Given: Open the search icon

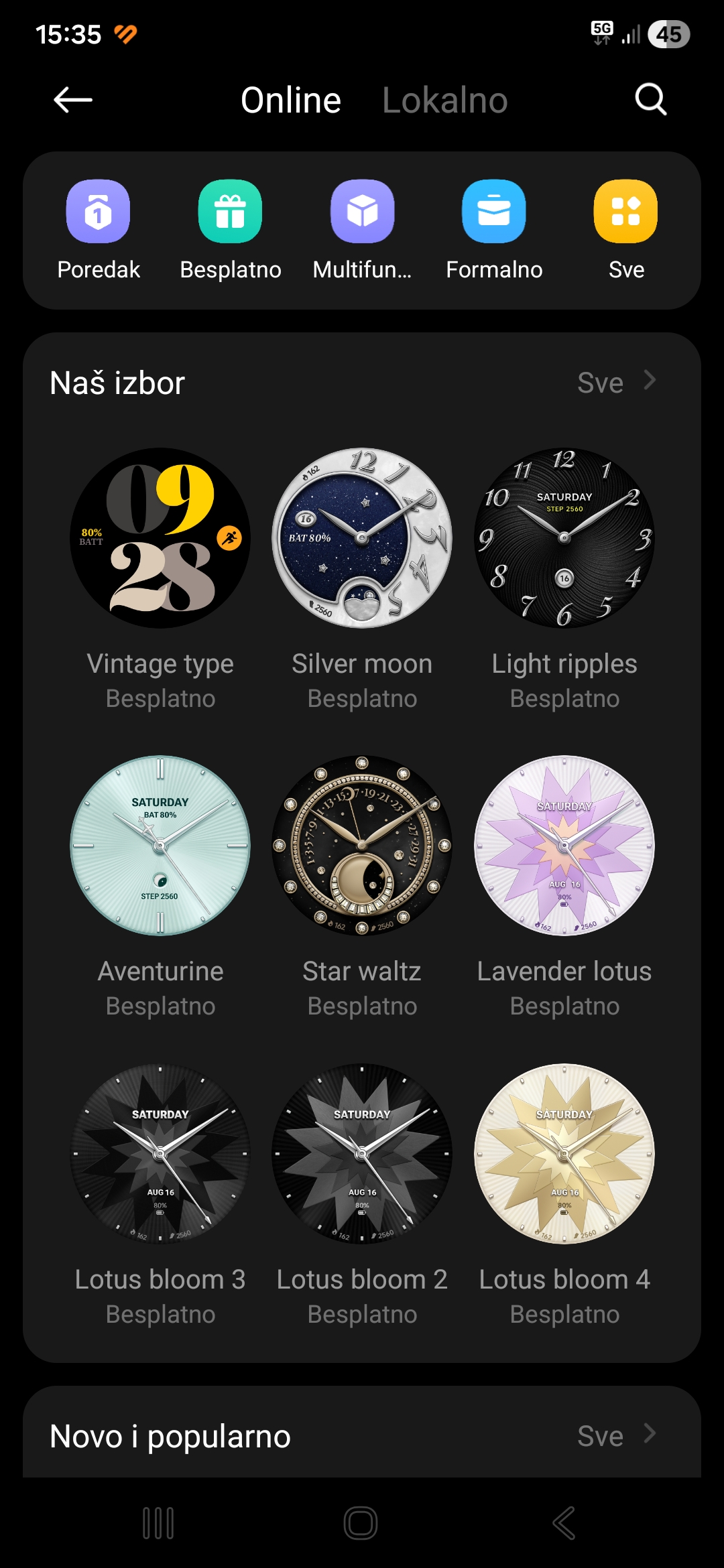Looking at the screenshot, I should [x=650, y=101].
